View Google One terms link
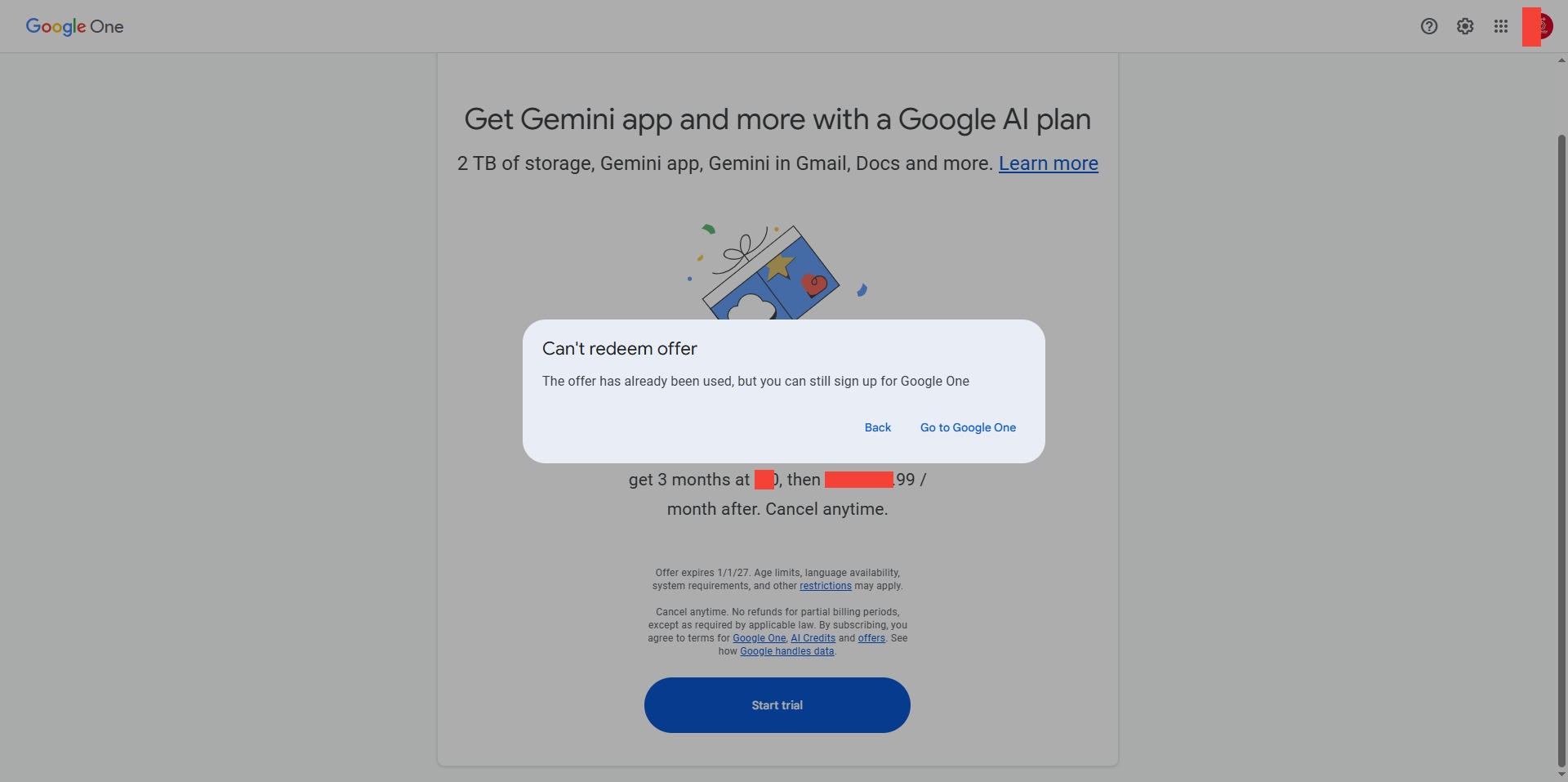Viewport: 1568px width, 782px height. [x=759, y=638]
